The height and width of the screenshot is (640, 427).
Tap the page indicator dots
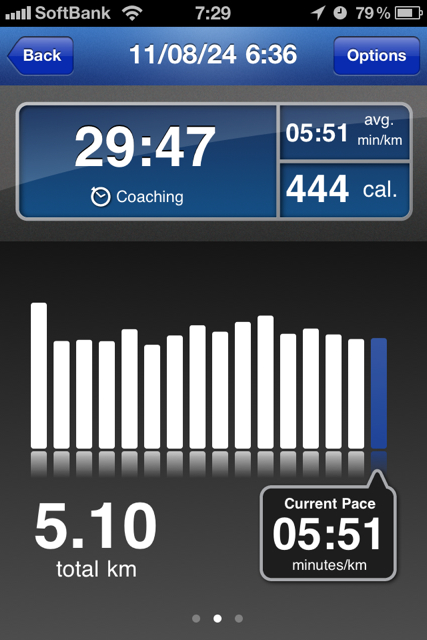(x=217, y=618)
